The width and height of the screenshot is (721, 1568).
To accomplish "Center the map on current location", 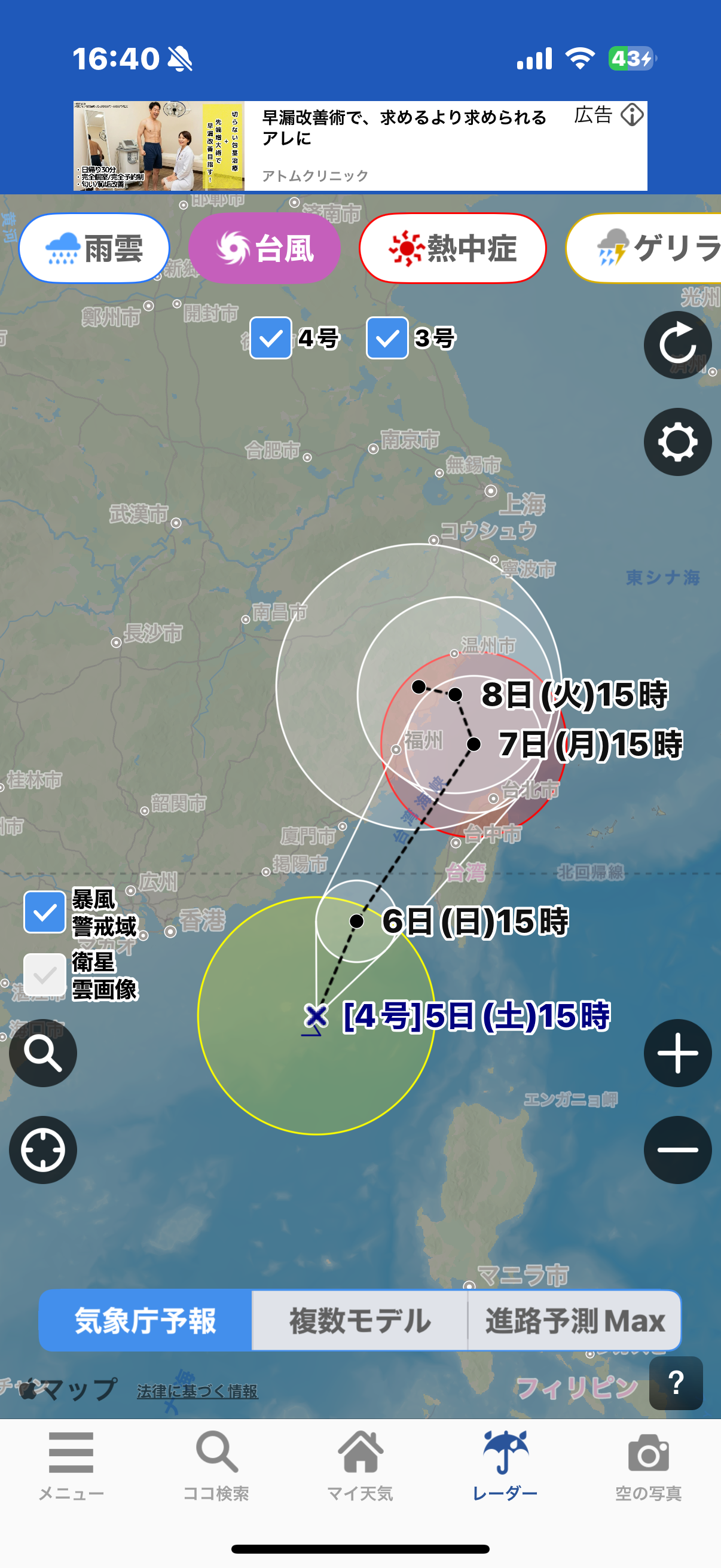I will pyautogui.click(x=43, y=1150).
